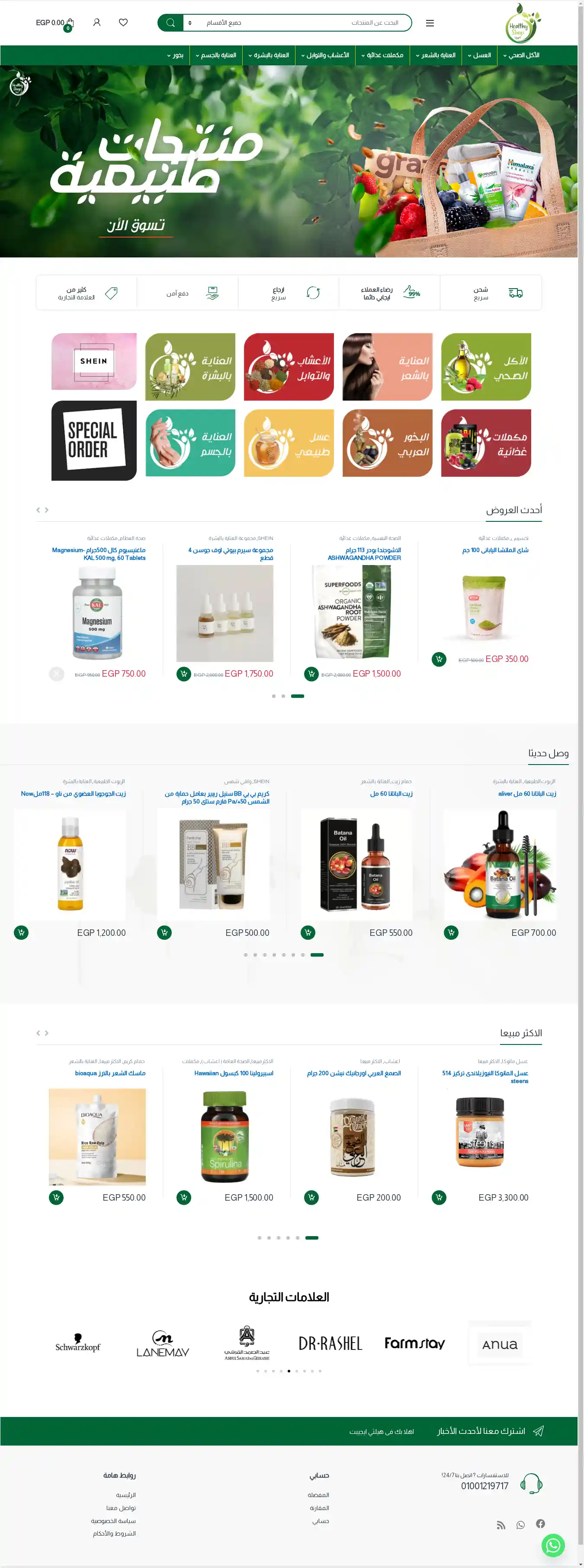Open the floating WhatsApp chat button
Screen dimensions: 584x1568
click(x=553, y=1546)
